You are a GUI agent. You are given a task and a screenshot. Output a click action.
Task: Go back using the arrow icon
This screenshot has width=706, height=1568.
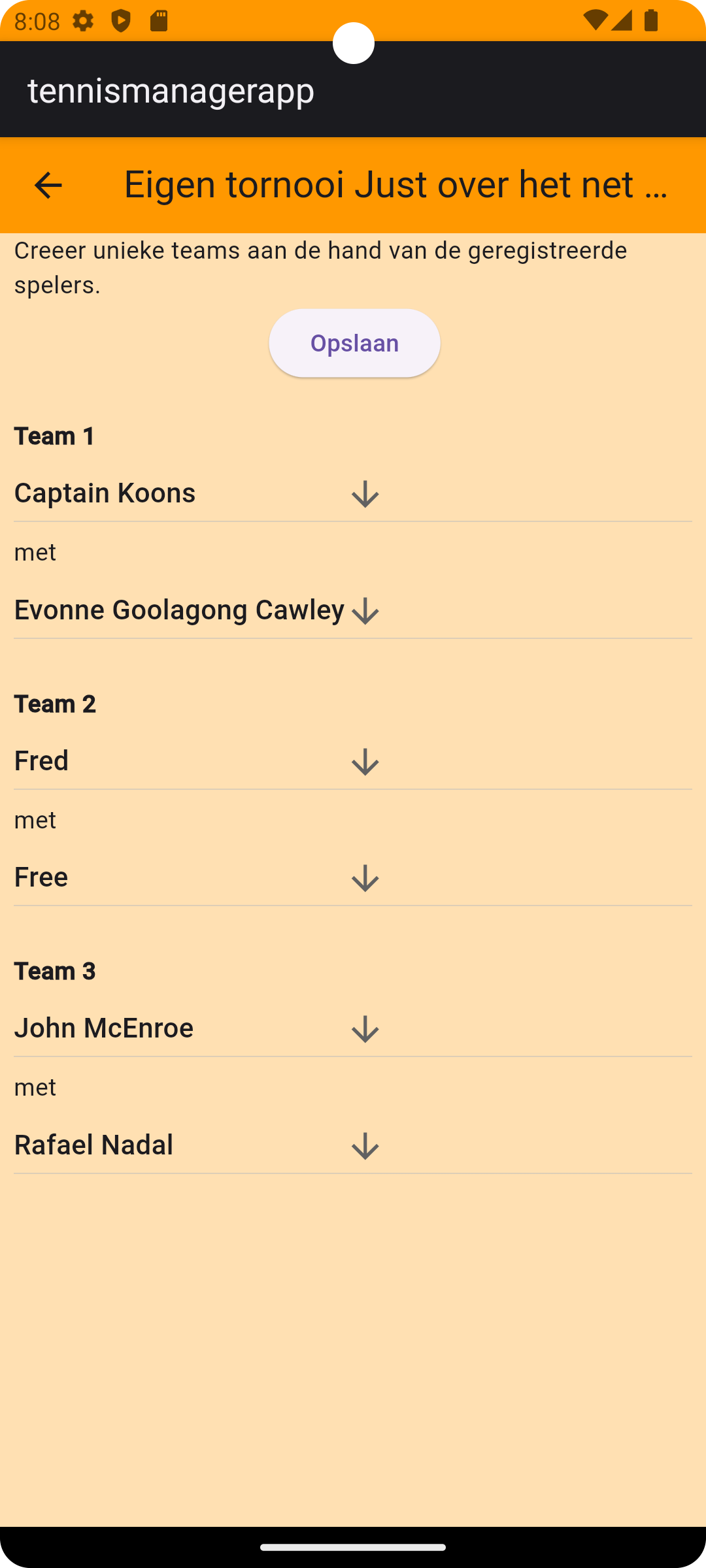(48, 186)
